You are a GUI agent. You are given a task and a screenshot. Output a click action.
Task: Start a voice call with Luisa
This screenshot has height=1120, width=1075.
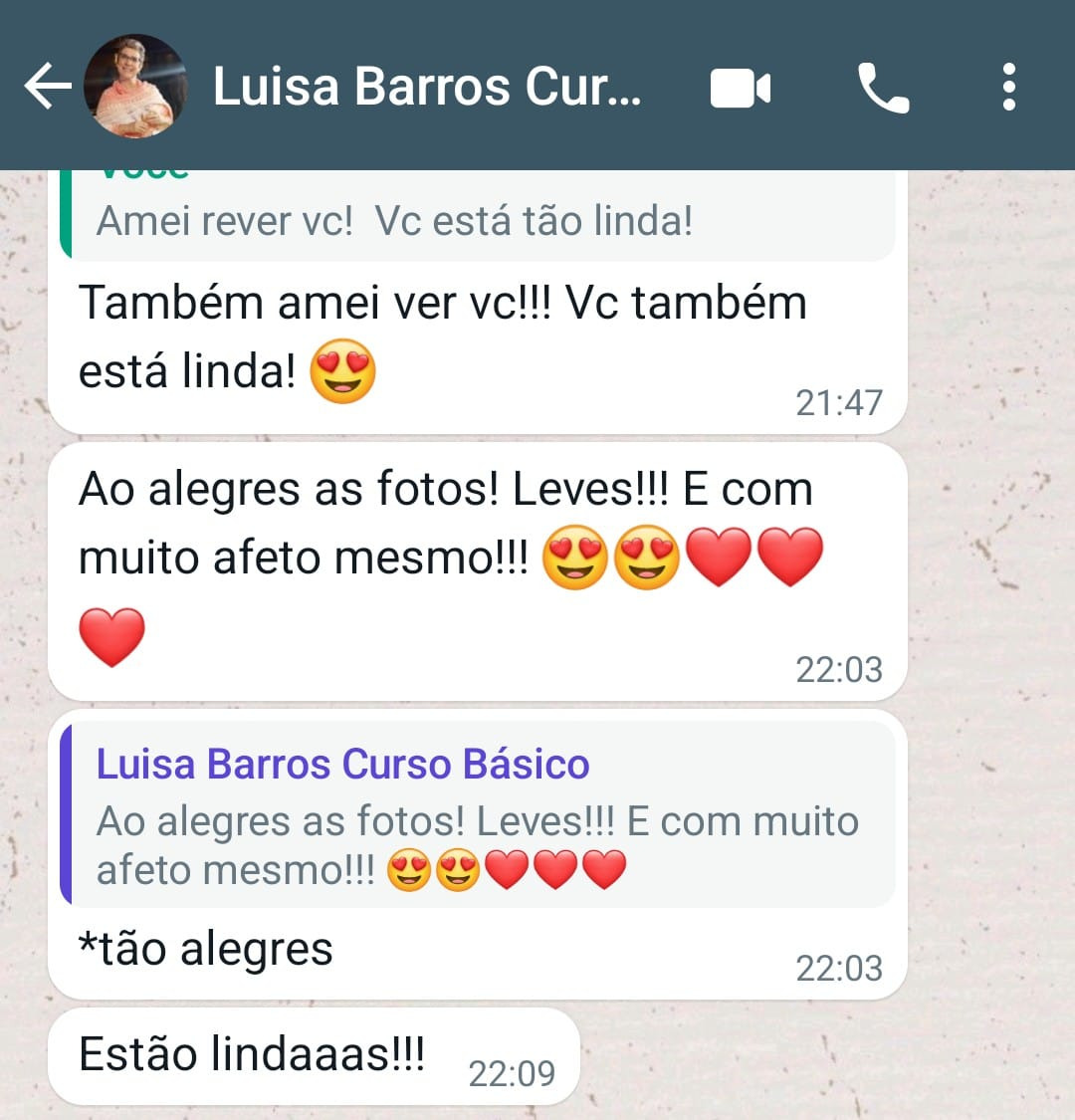click(883, 90)
